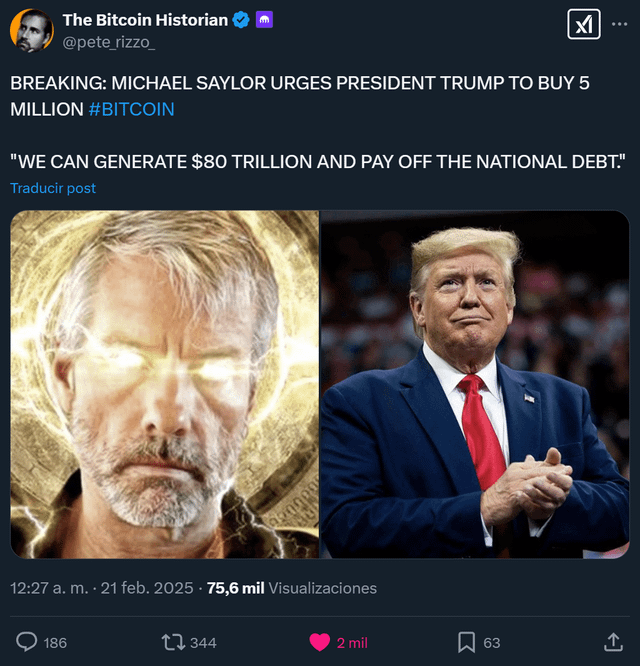
Task: Open the Grok xI icon
Action: point(584,24)
